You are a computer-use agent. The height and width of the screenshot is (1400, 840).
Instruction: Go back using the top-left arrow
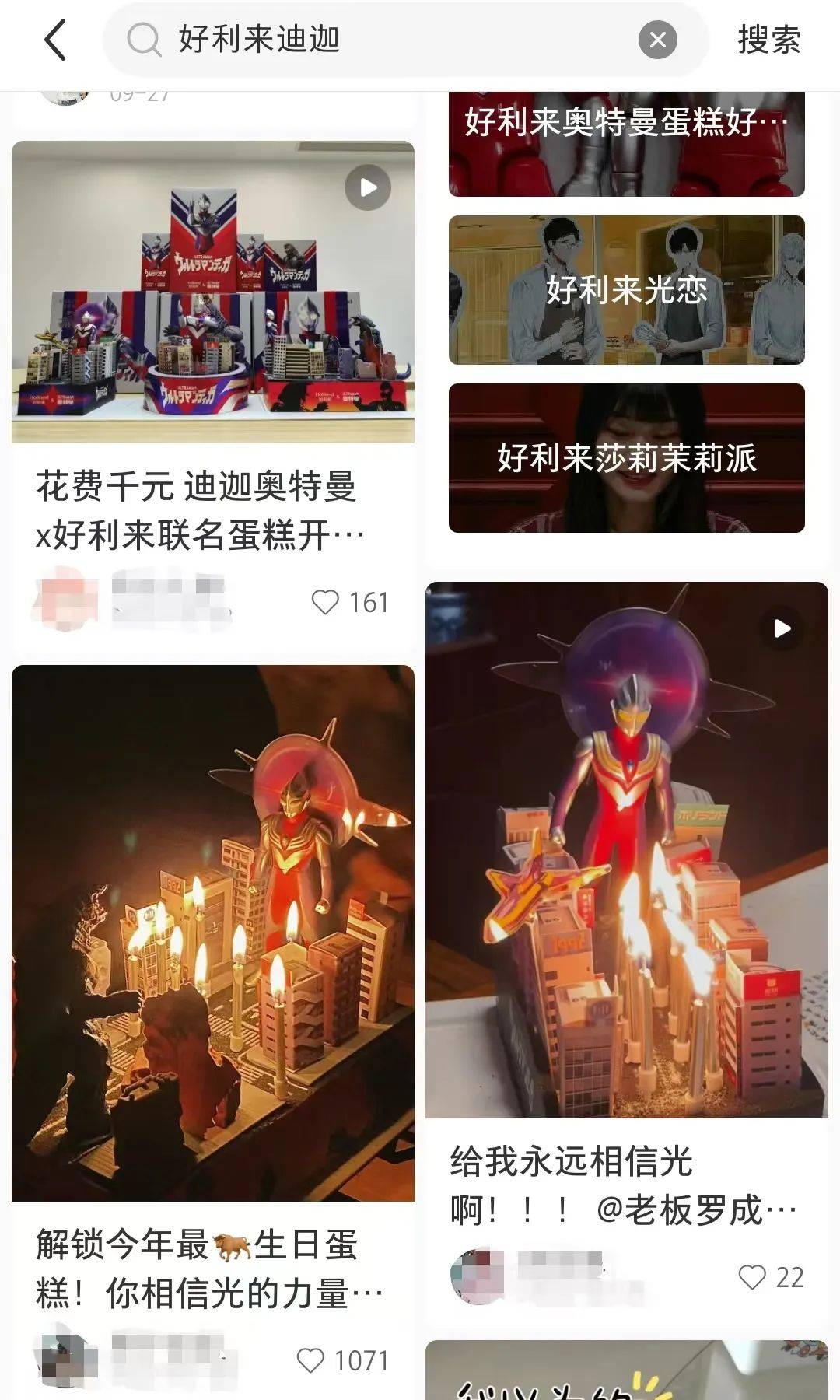click(55, 40)
